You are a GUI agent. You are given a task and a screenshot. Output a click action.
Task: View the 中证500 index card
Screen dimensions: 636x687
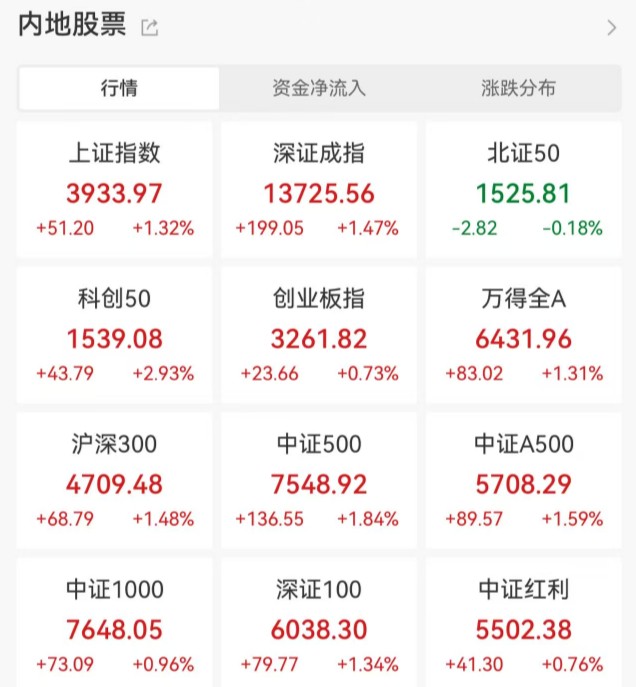point(318,480)
